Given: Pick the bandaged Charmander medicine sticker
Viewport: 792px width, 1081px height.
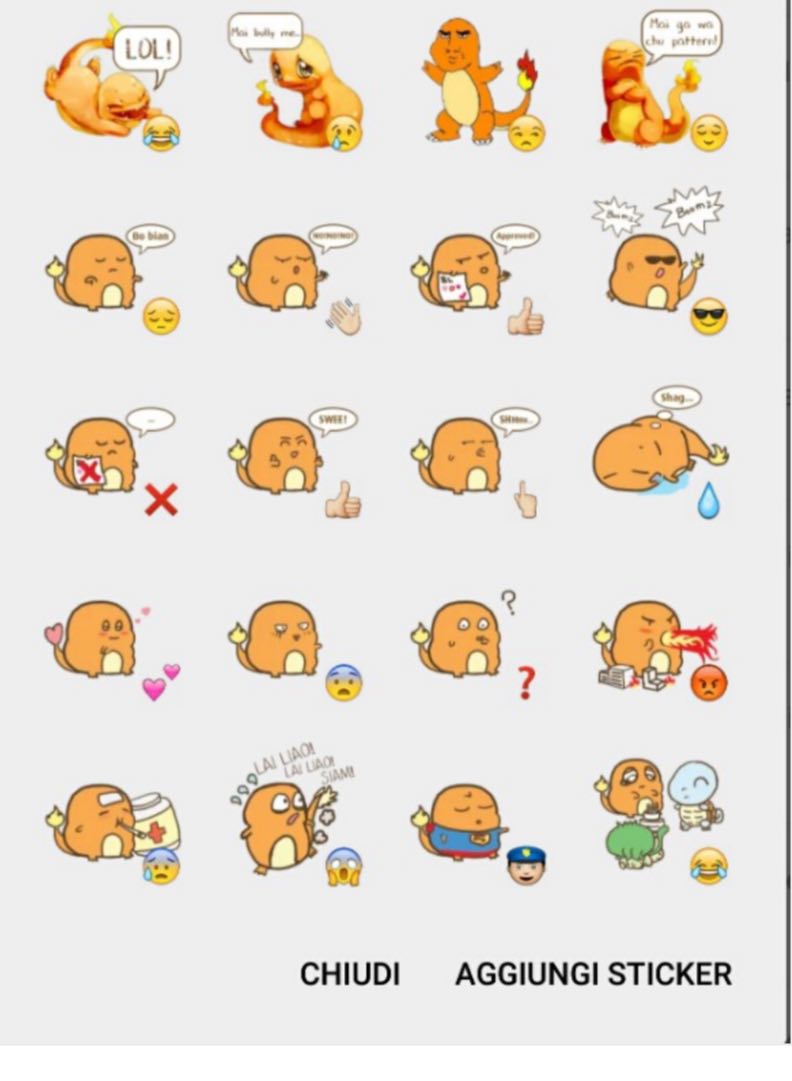Looking at the screenshot, I should click(110, 825).
